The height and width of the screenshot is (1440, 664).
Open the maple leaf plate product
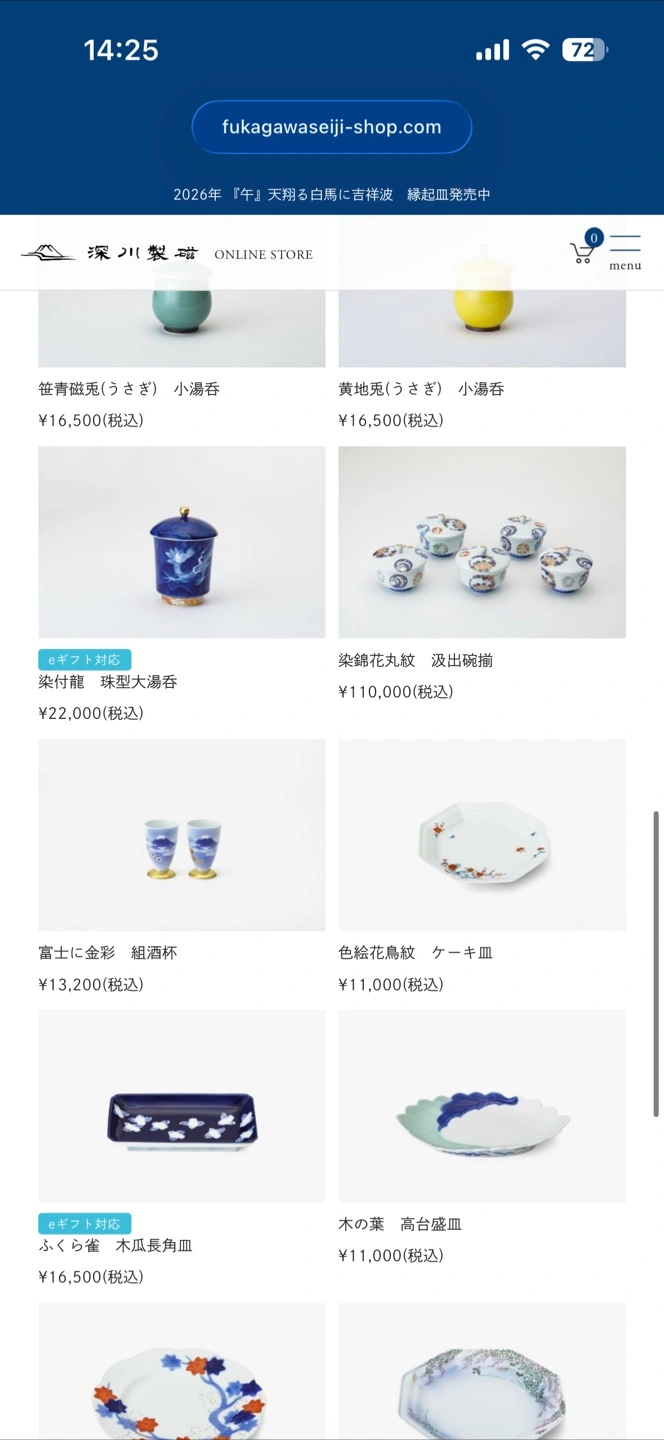181,1375
